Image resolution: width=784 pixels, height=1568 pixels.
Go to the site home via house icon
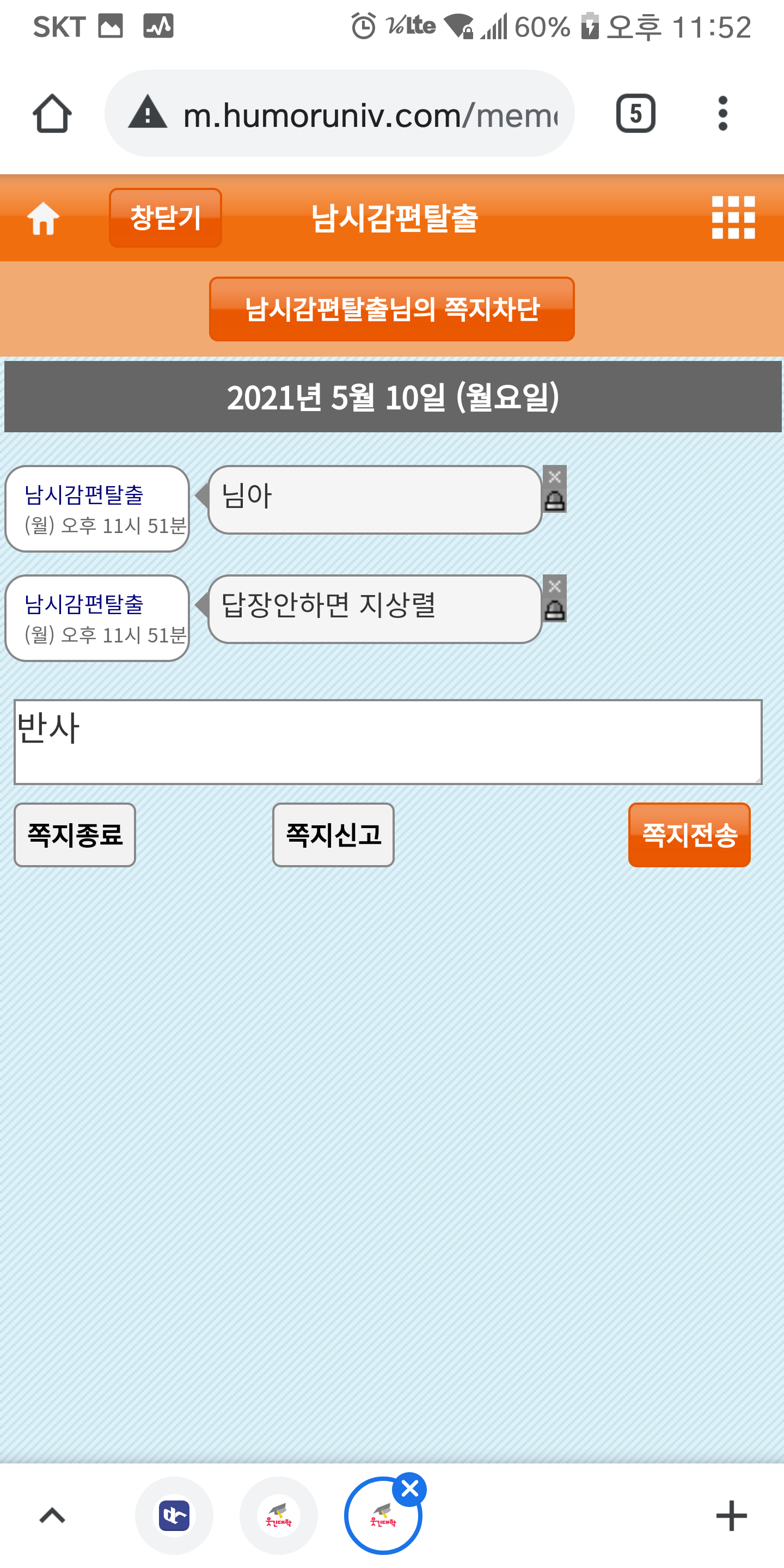[x=43, y=218]
